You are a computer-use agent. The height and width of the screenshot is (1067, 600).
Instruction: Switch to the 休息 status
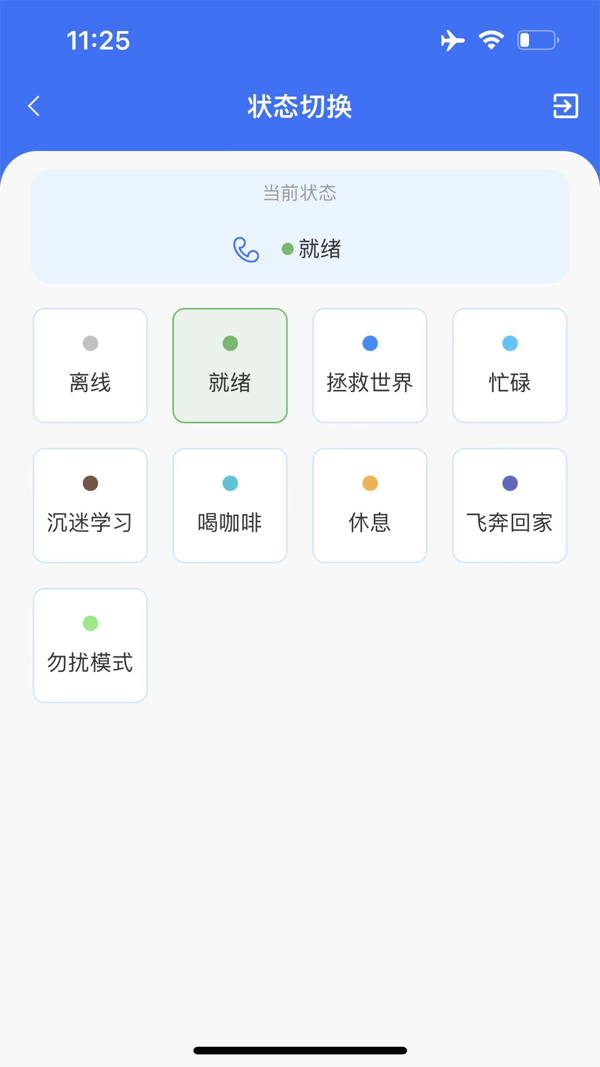pos(370,506)
